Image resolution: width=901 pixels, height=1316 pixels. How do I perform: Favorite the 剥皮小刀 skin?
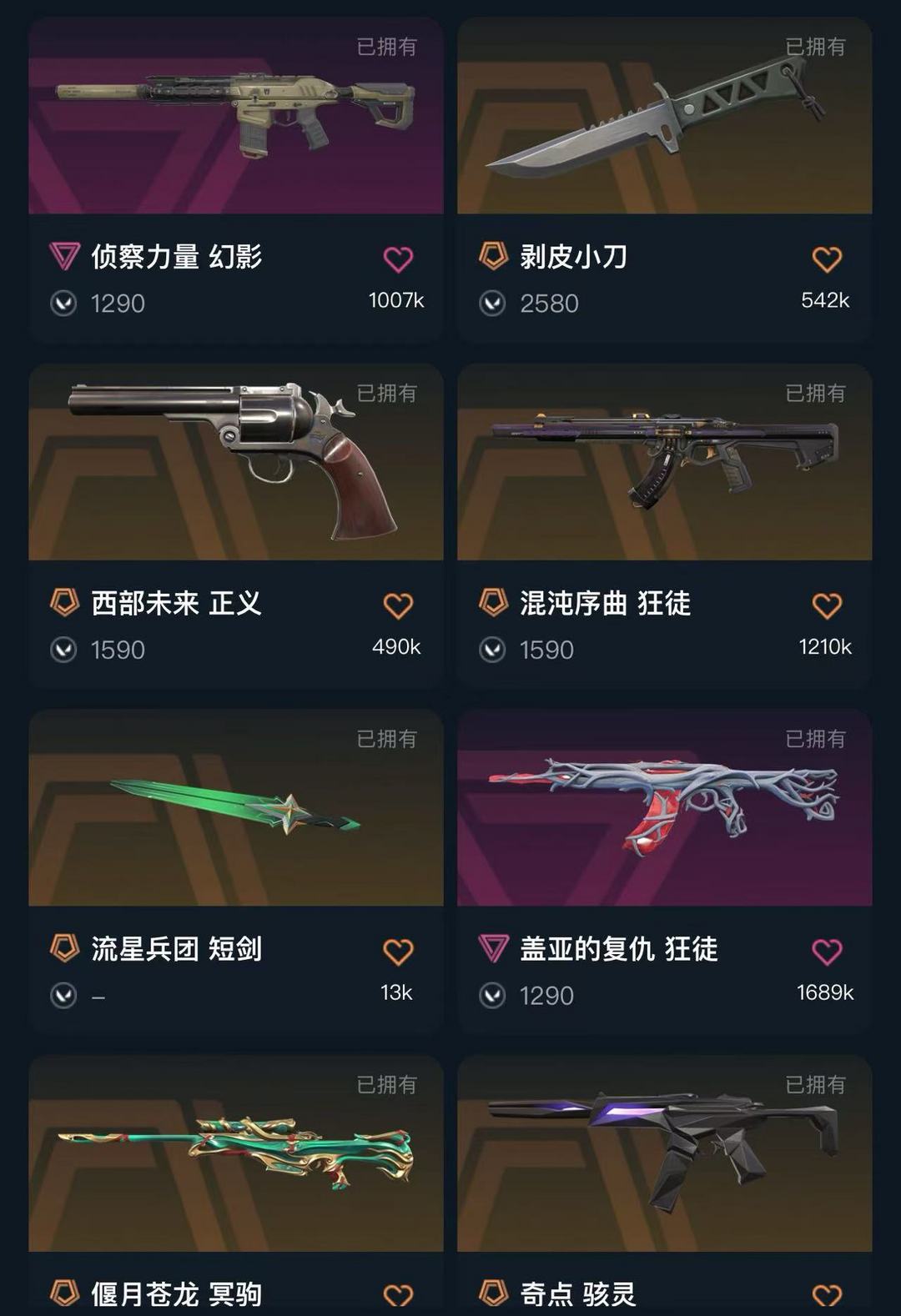point(827,259)
